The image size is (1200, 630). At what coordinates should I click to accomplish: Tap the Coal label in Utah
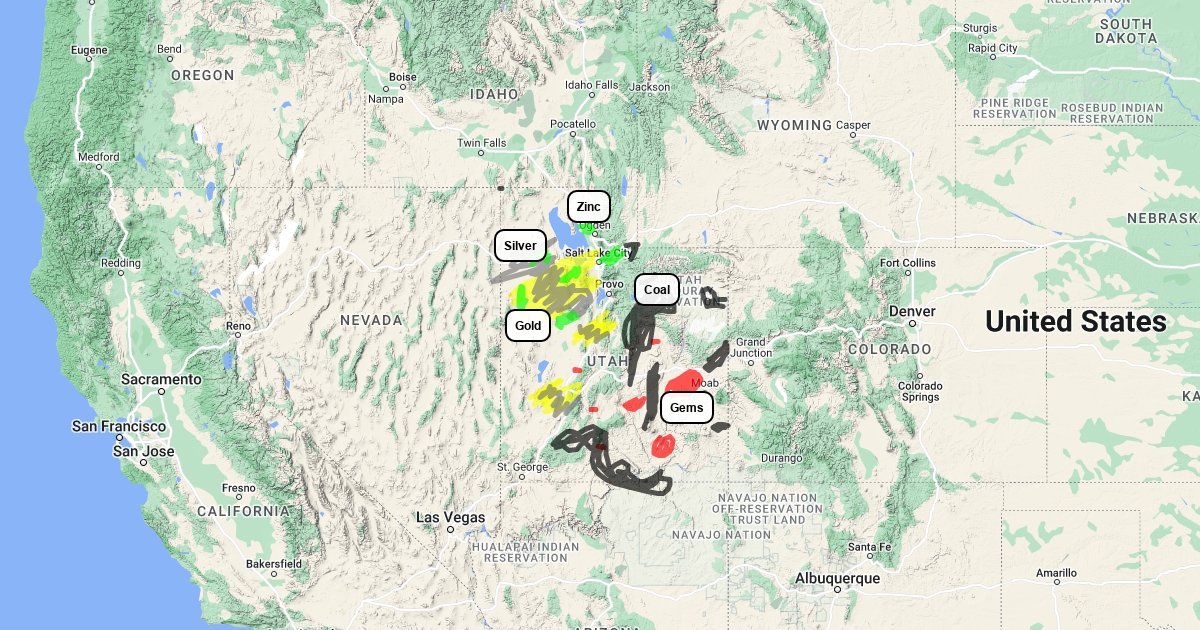(657, 290)
